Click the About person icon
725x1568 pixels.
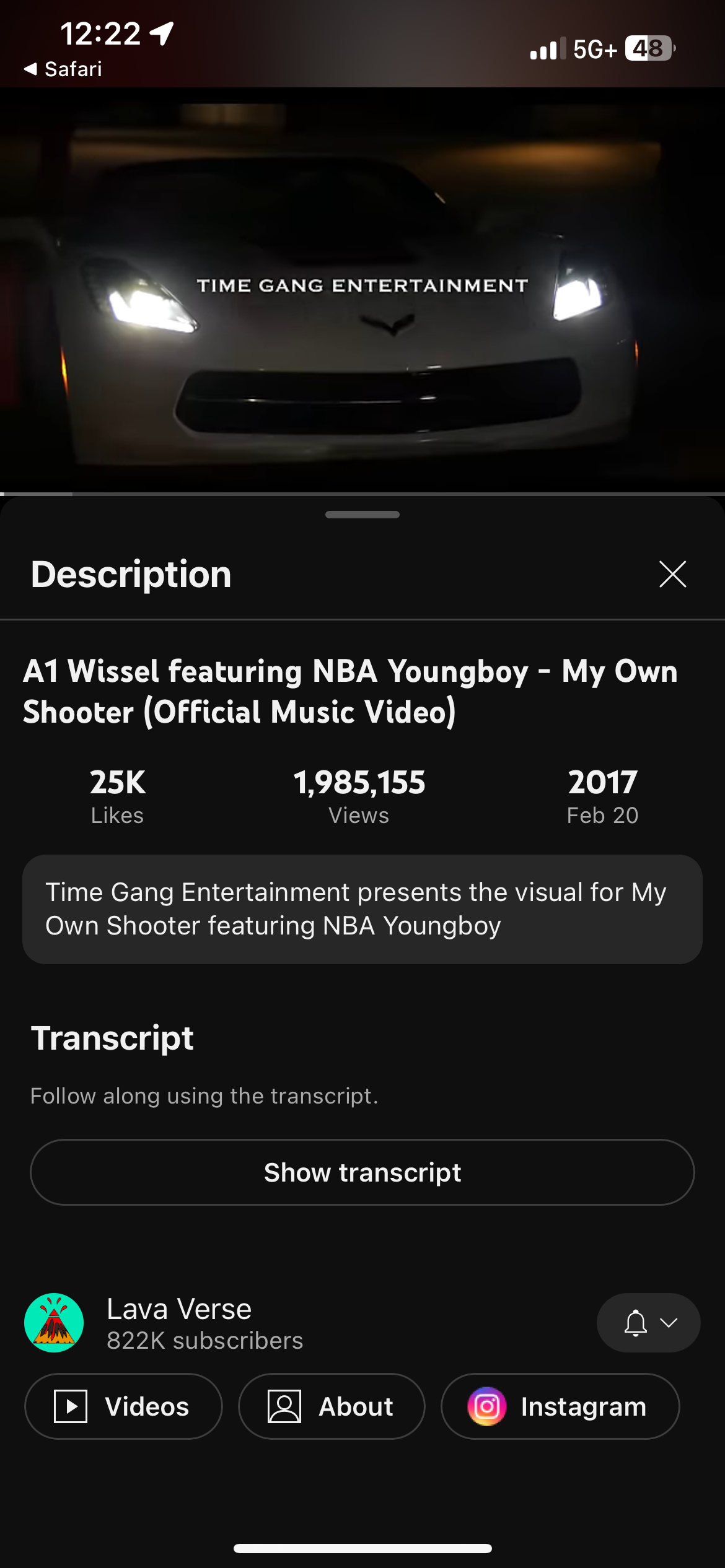(x=284, y=1406)
